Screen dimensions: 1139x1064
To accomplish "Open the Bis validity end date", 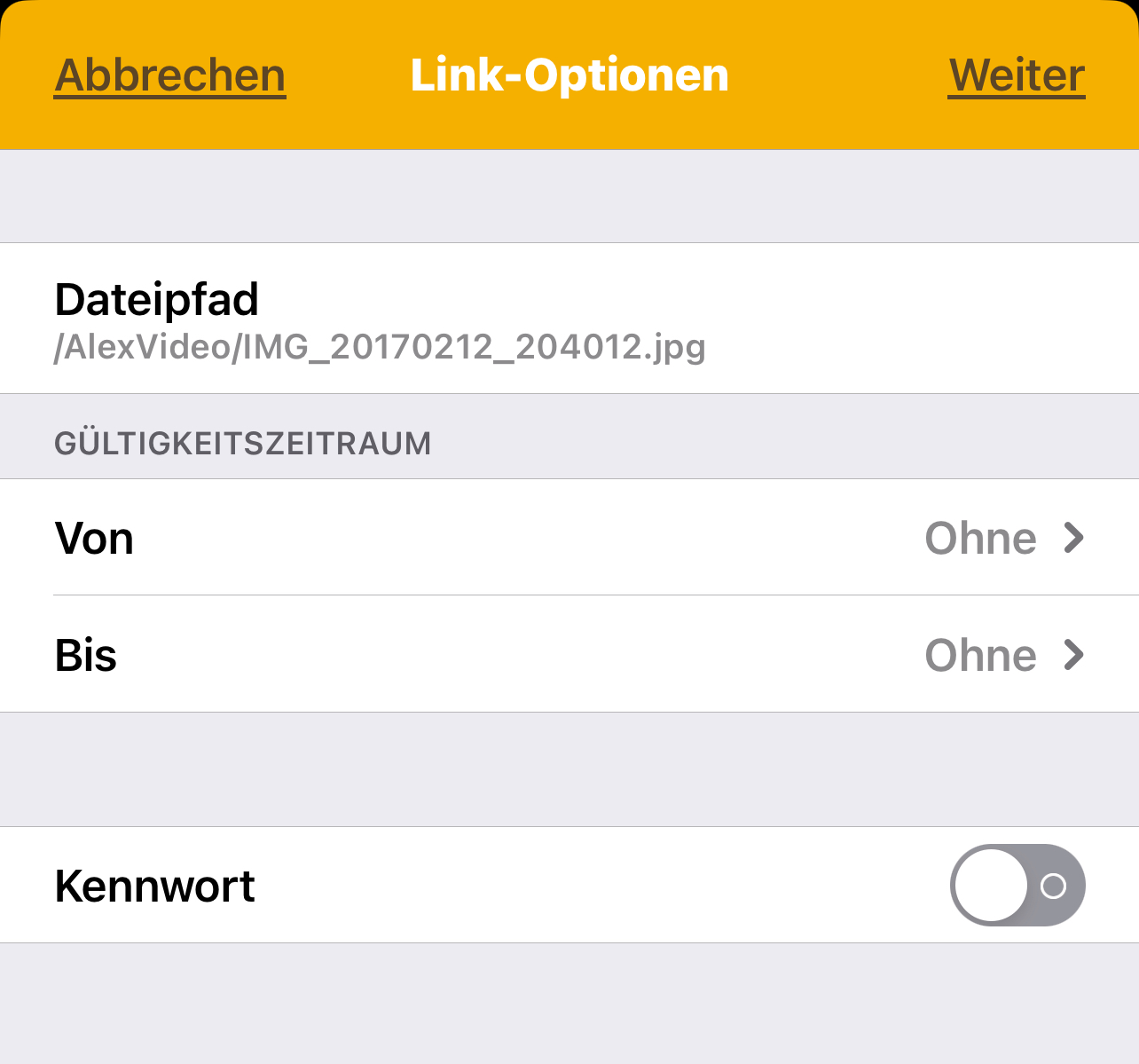I will point(569,655).
